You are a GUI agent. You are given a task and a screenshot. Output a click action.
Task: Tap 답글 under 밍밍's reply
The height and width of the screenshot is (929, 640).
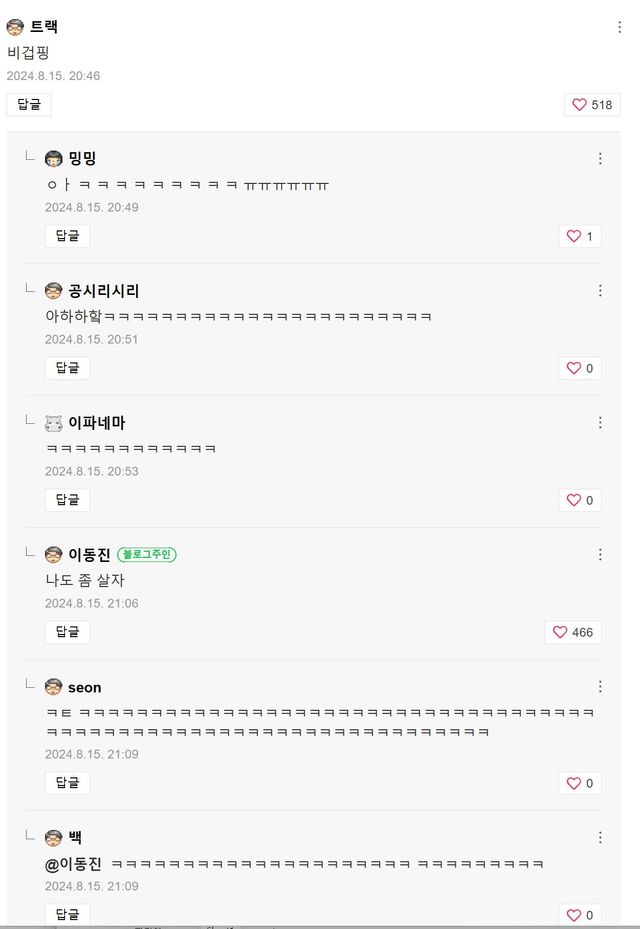point(67,236)
